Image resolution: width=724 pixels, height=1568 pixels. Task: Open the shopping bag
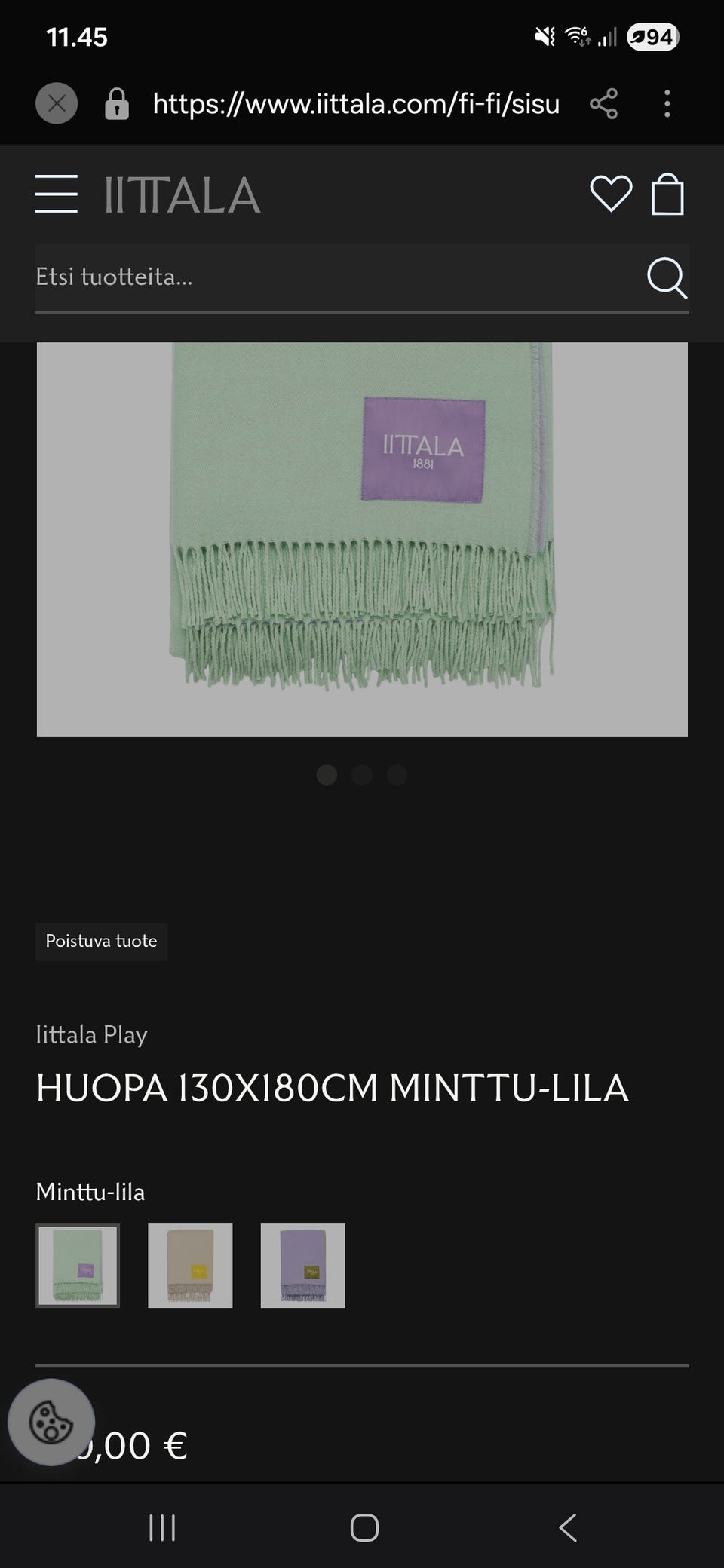[667, 195]
